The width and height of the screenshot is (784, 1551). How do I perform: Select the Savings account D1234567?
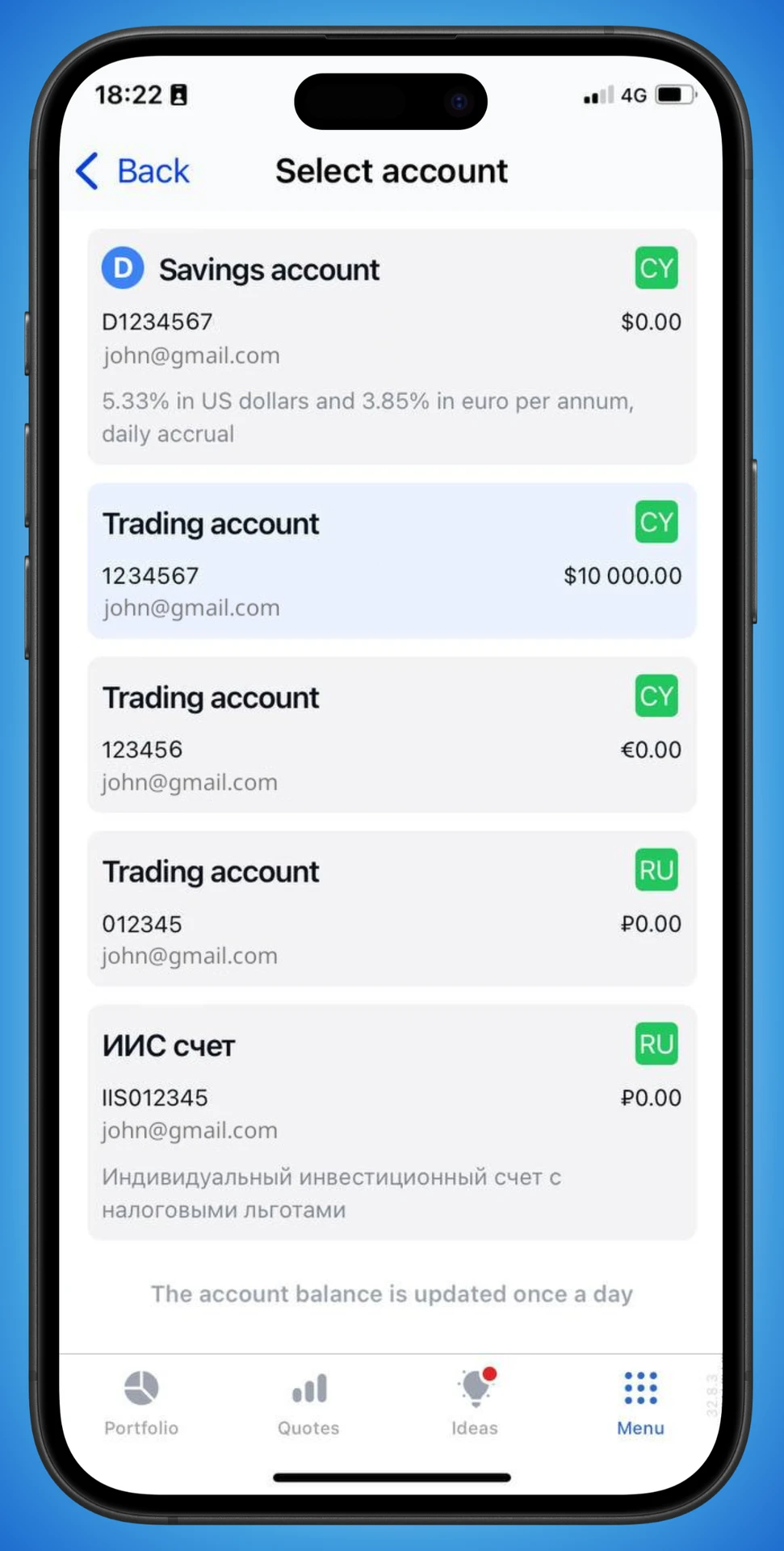392,347
